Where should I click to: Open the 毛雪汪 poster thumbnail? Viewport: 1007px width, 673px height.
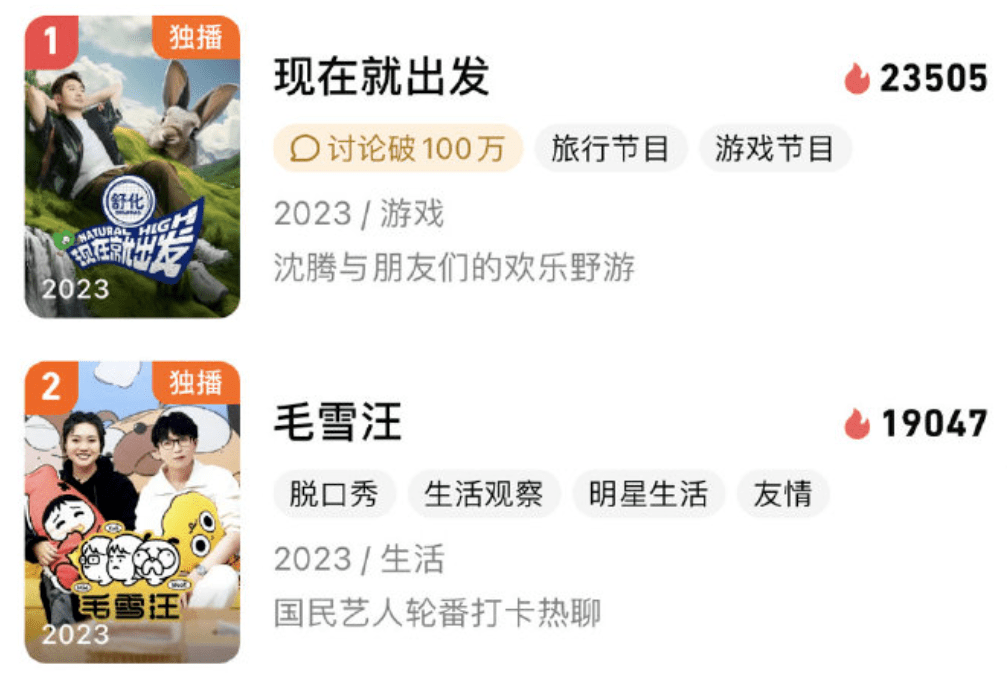click(x=132, y=512)
